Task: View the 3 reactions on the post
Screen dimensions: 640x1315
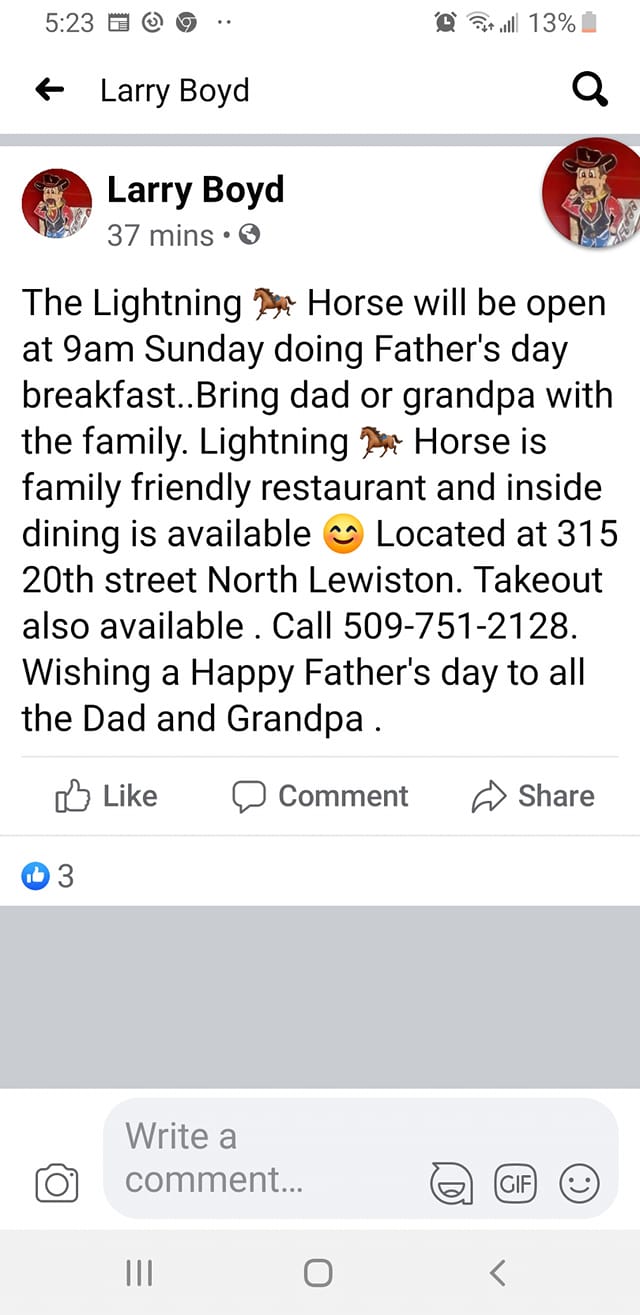Action: coord(49,877)
